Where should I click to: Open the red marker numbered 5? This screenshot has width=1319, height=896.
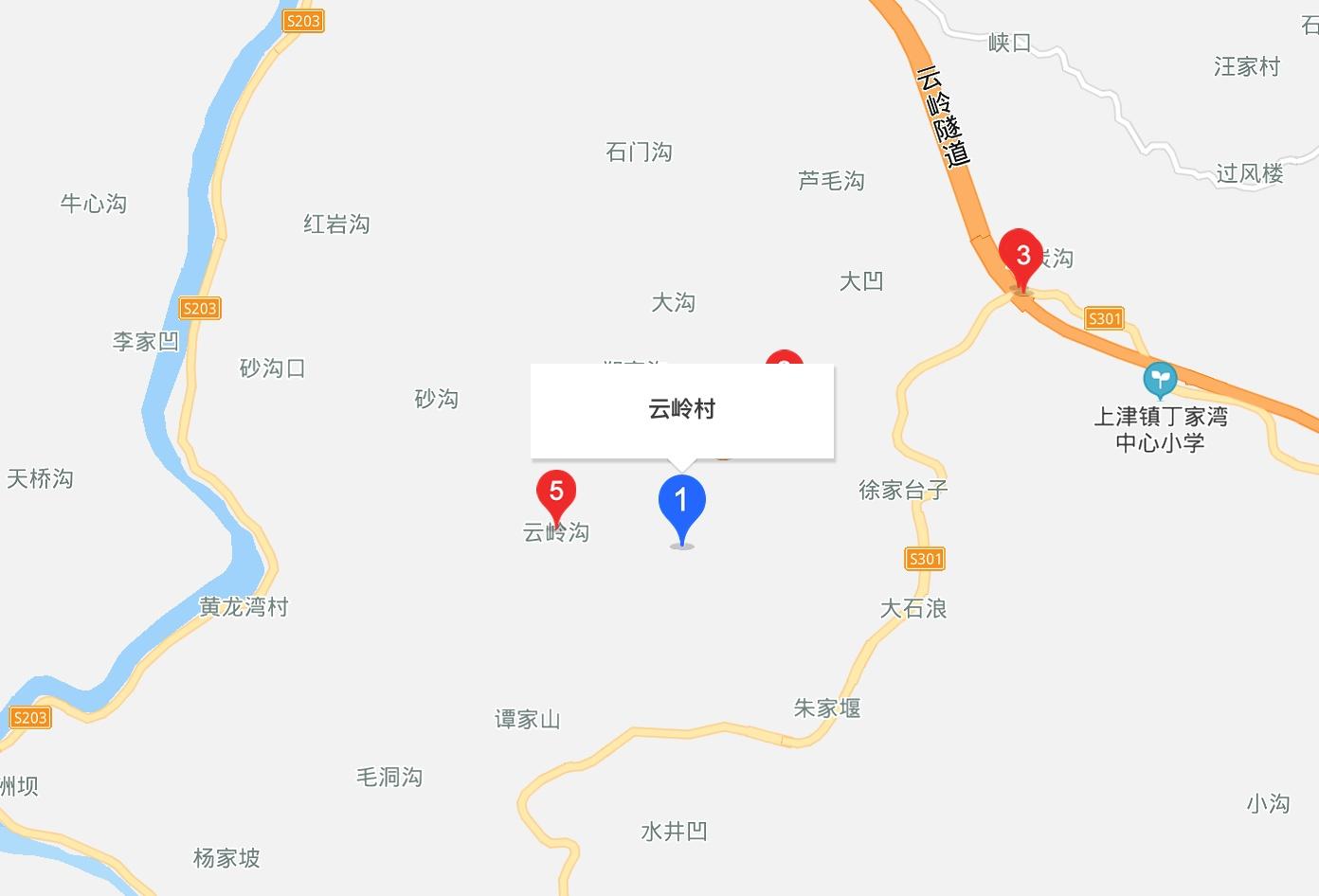556,492
